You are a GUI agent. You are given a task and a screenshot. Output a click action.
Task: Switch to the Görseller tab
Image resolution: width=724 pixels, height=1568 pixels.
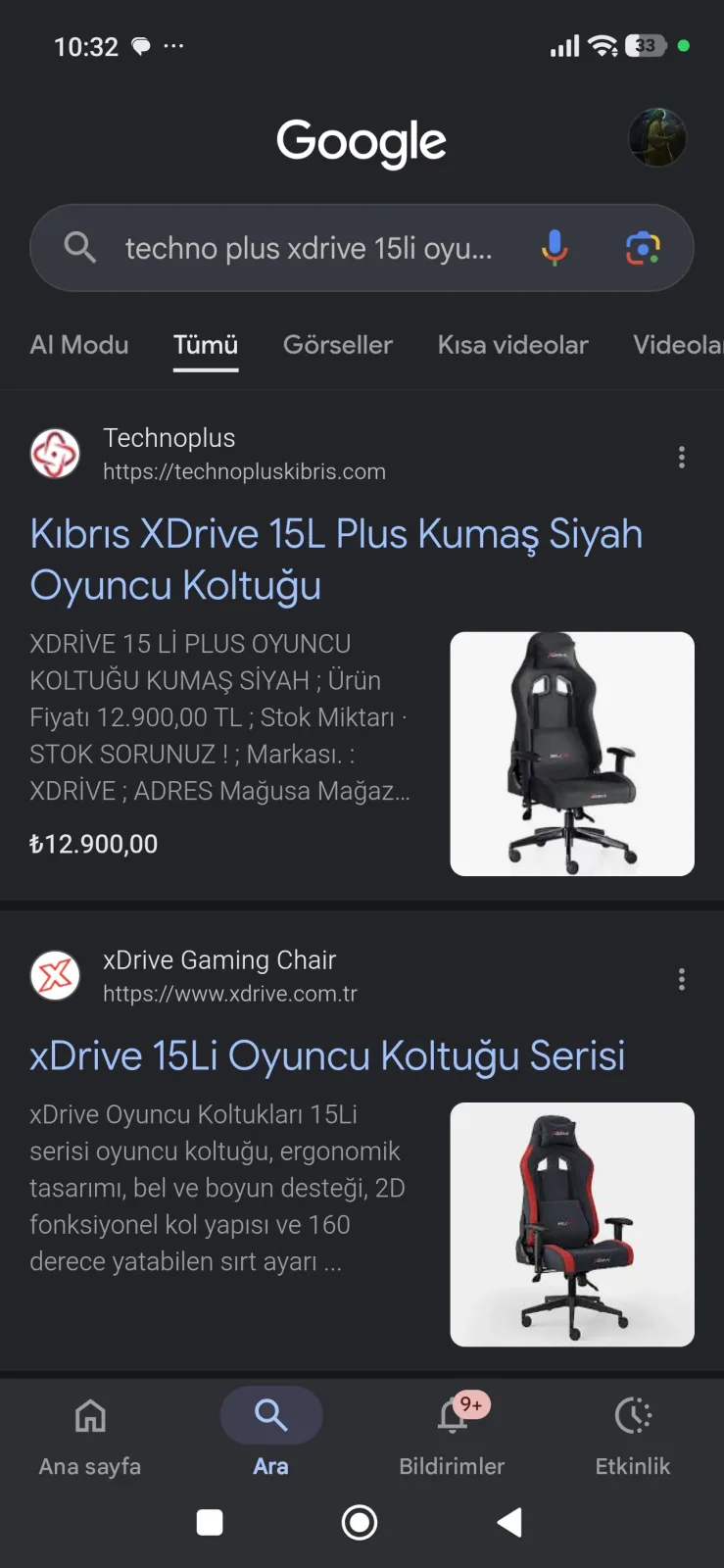[x=338, y=345]
